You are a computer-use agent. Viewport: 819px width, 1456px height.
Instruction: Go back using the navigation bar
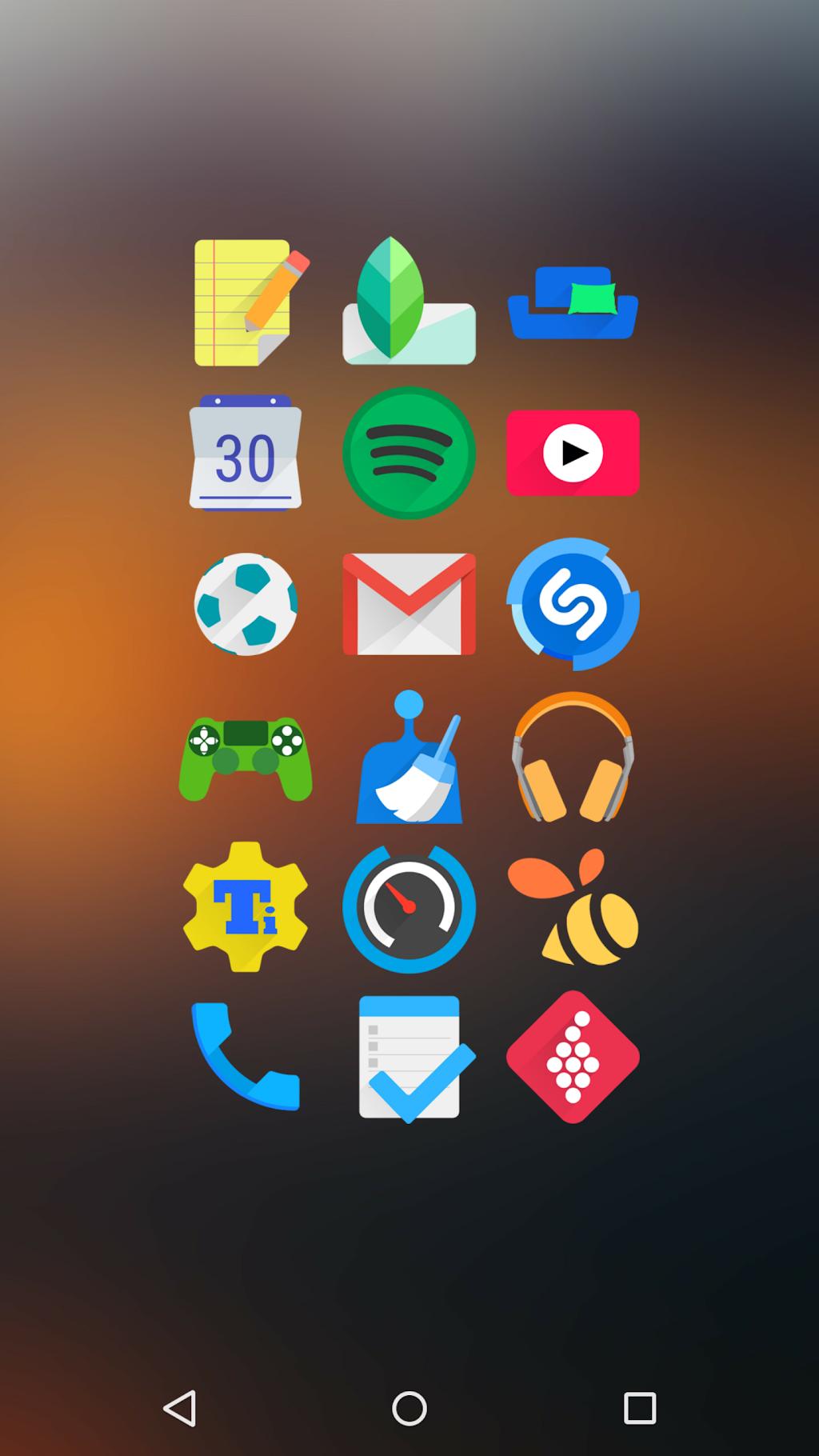[180, 1408]
